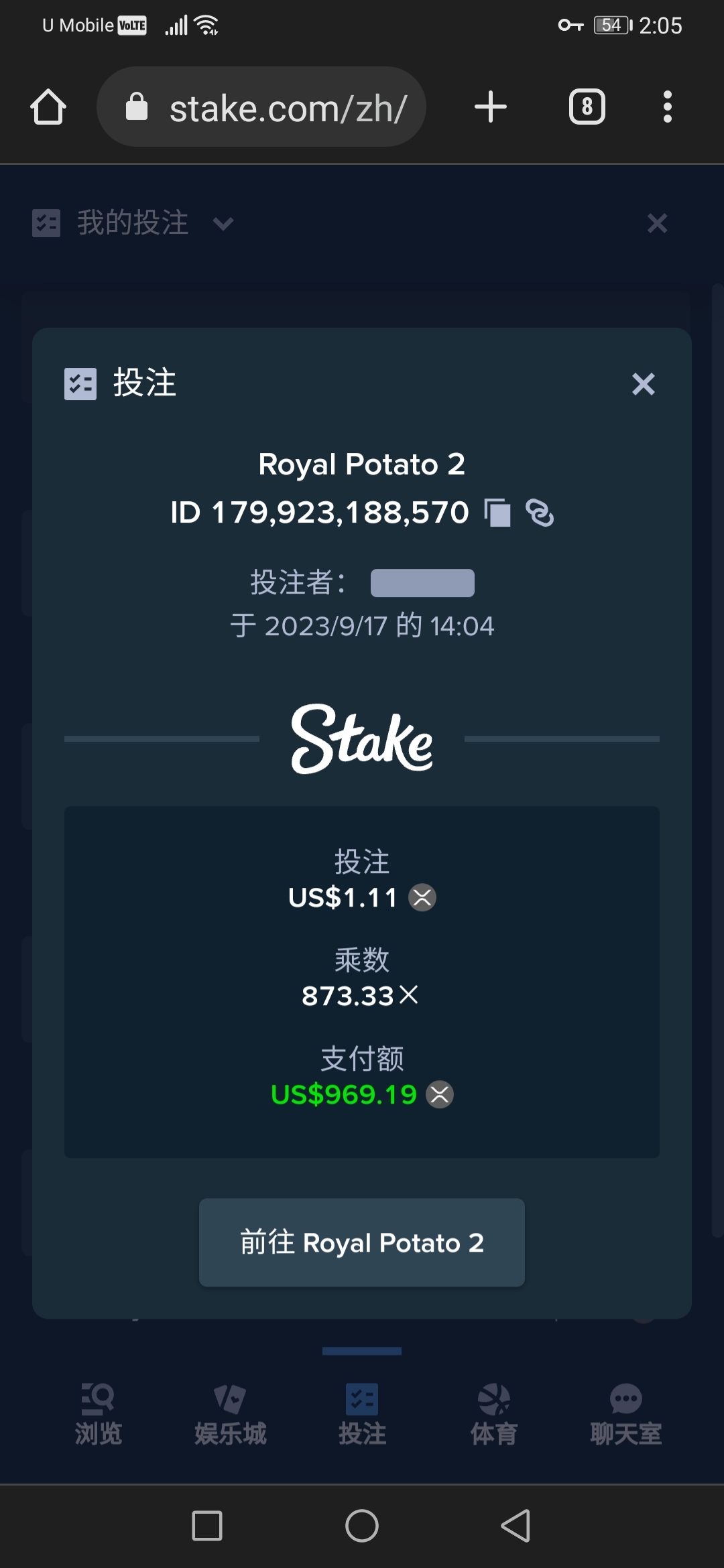724x1568 pixels.
Task: Open the redacted bettor profile link
Action: pos(422,583)
